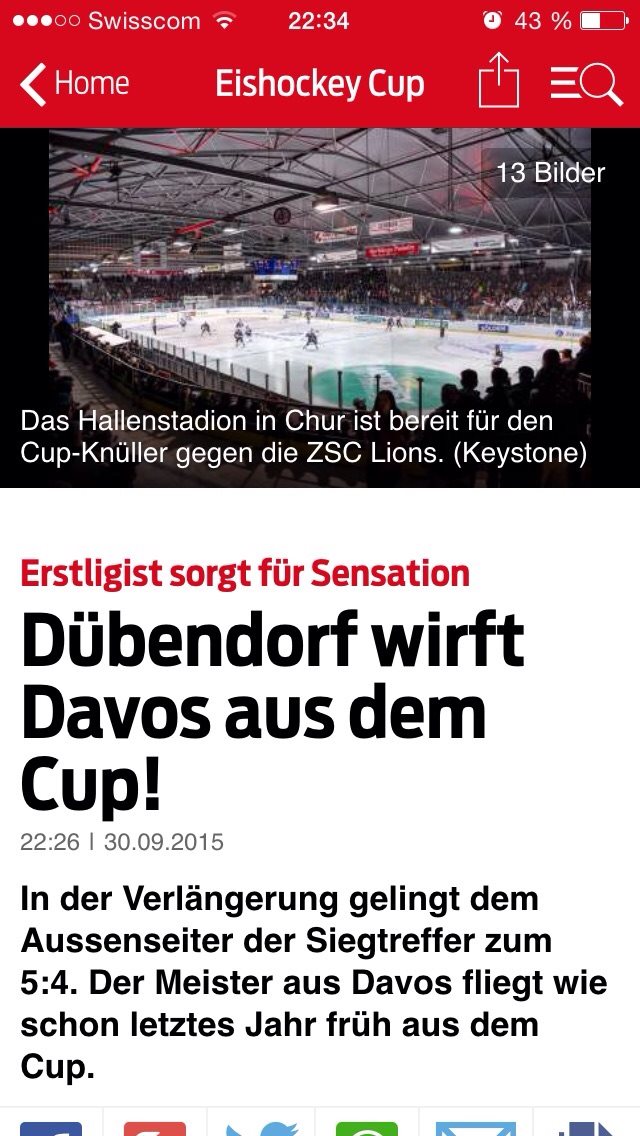Open the 13-picture gallery of the stadium
The image size is (640, 1136).
click(x=320, y=307)
